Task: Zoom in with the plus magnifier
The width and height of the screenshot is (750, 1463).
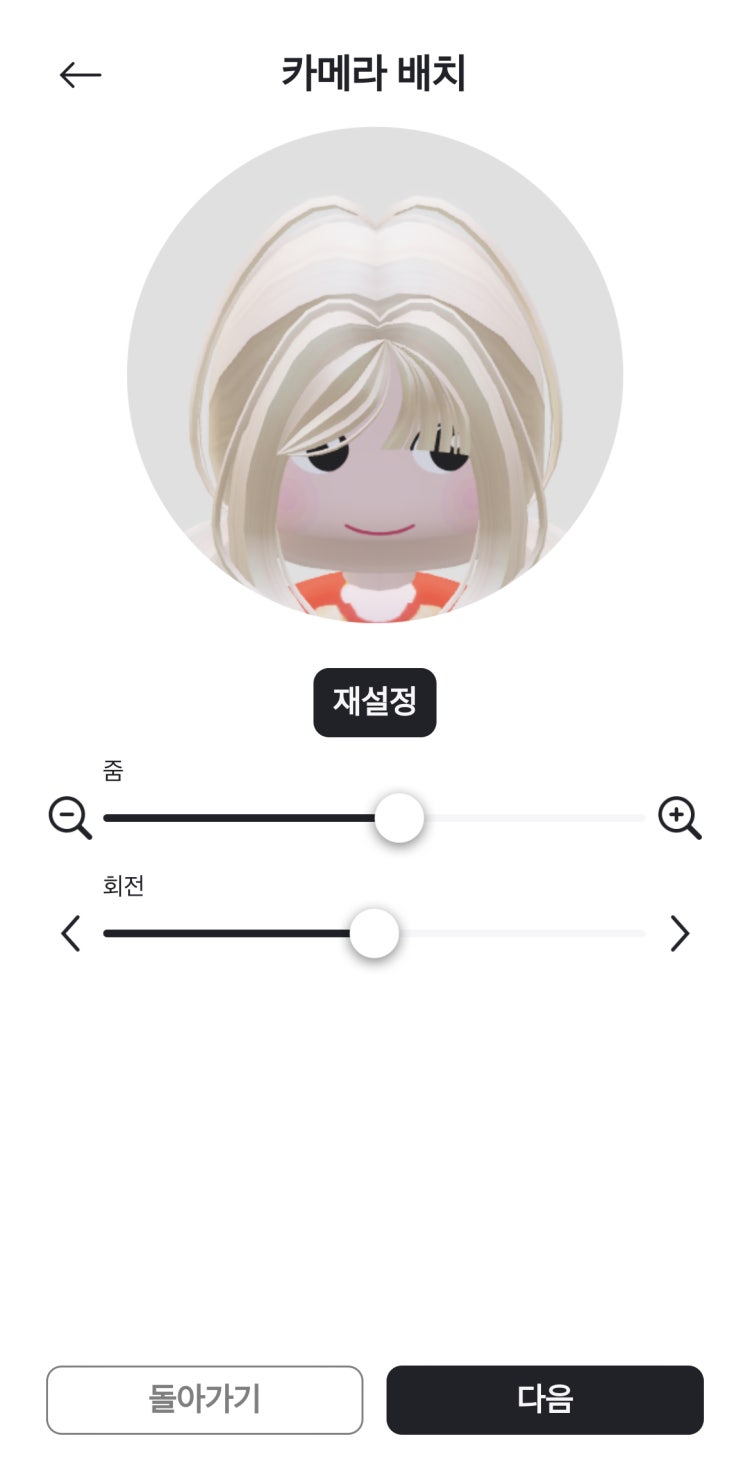Action: click(x=680, y=818)
